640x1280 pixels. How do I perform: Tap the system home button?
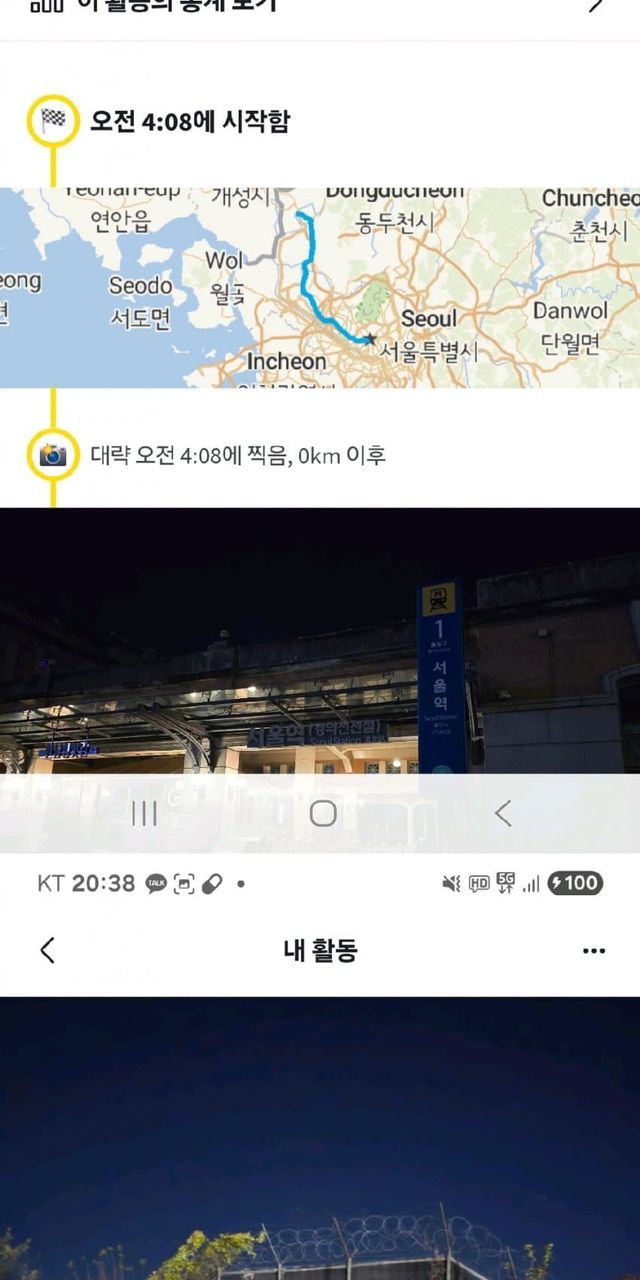[323, 813]
